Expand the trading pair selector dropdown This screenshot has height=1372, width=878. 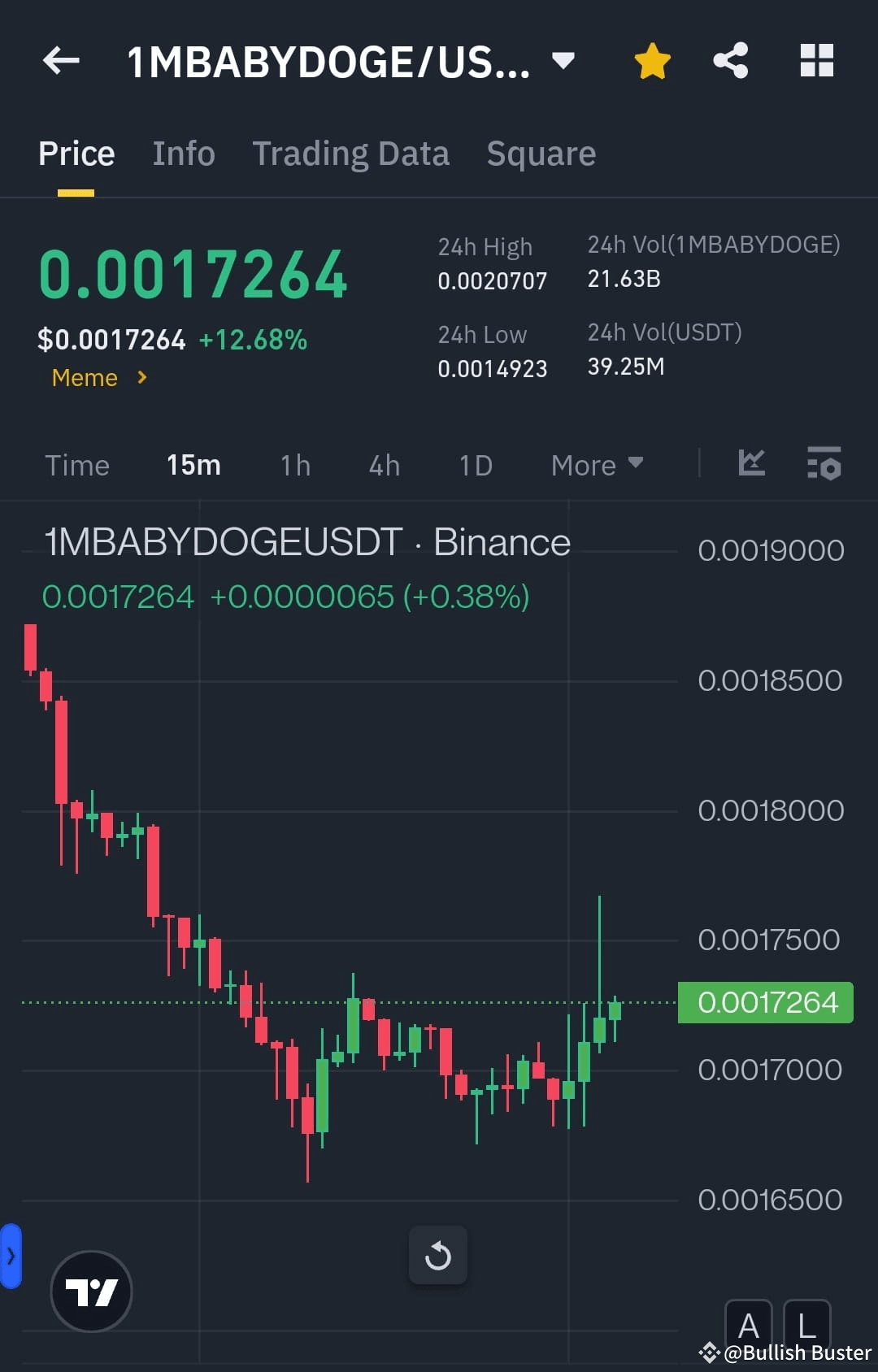(x=563, y=60)
